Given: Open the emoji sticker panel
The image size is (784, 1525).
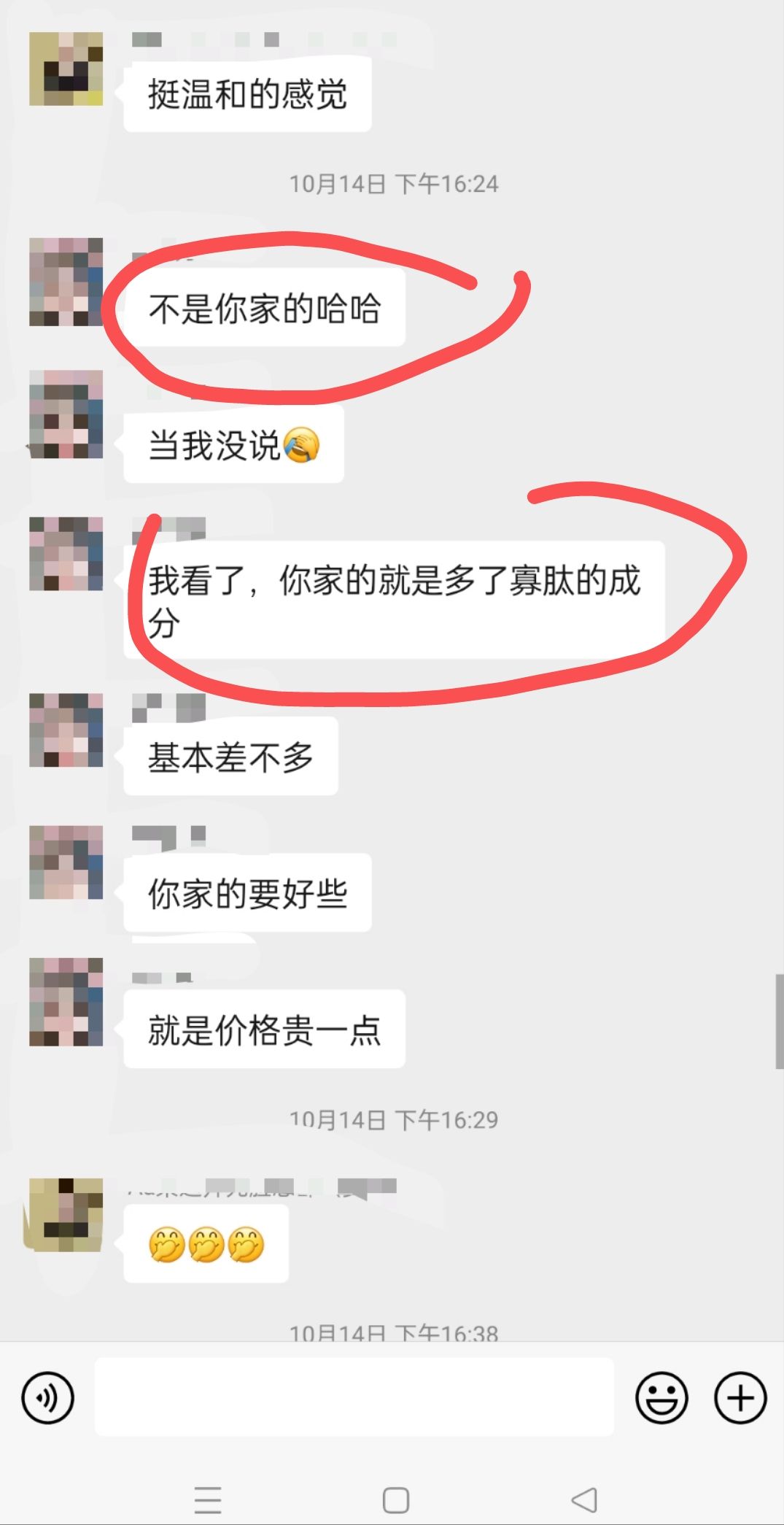Looking at the screenshot, I should [x=661, y=1398].
